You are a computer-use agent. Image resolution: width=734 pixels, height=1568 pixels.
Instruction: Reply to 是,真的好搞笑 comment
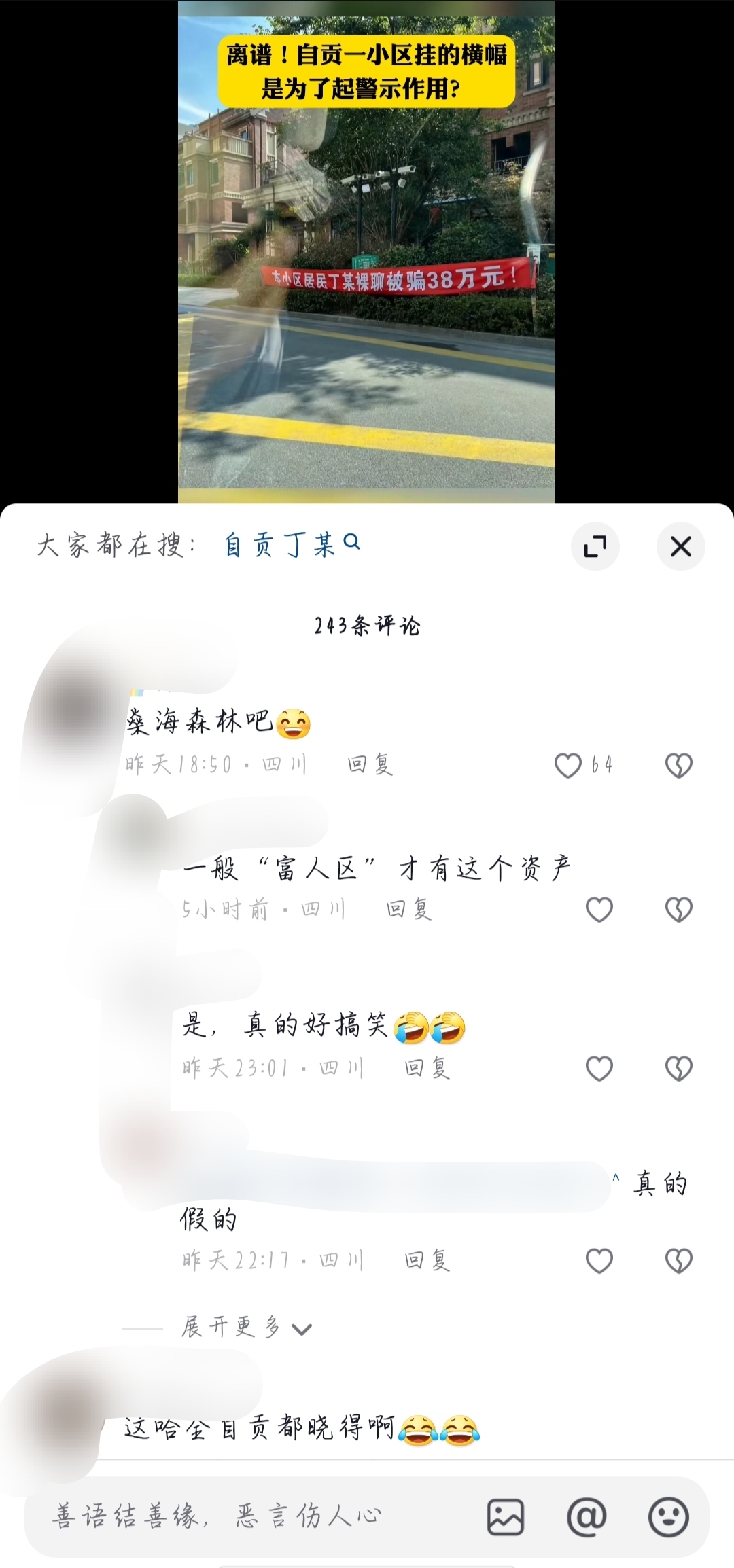pos(427,1068)
